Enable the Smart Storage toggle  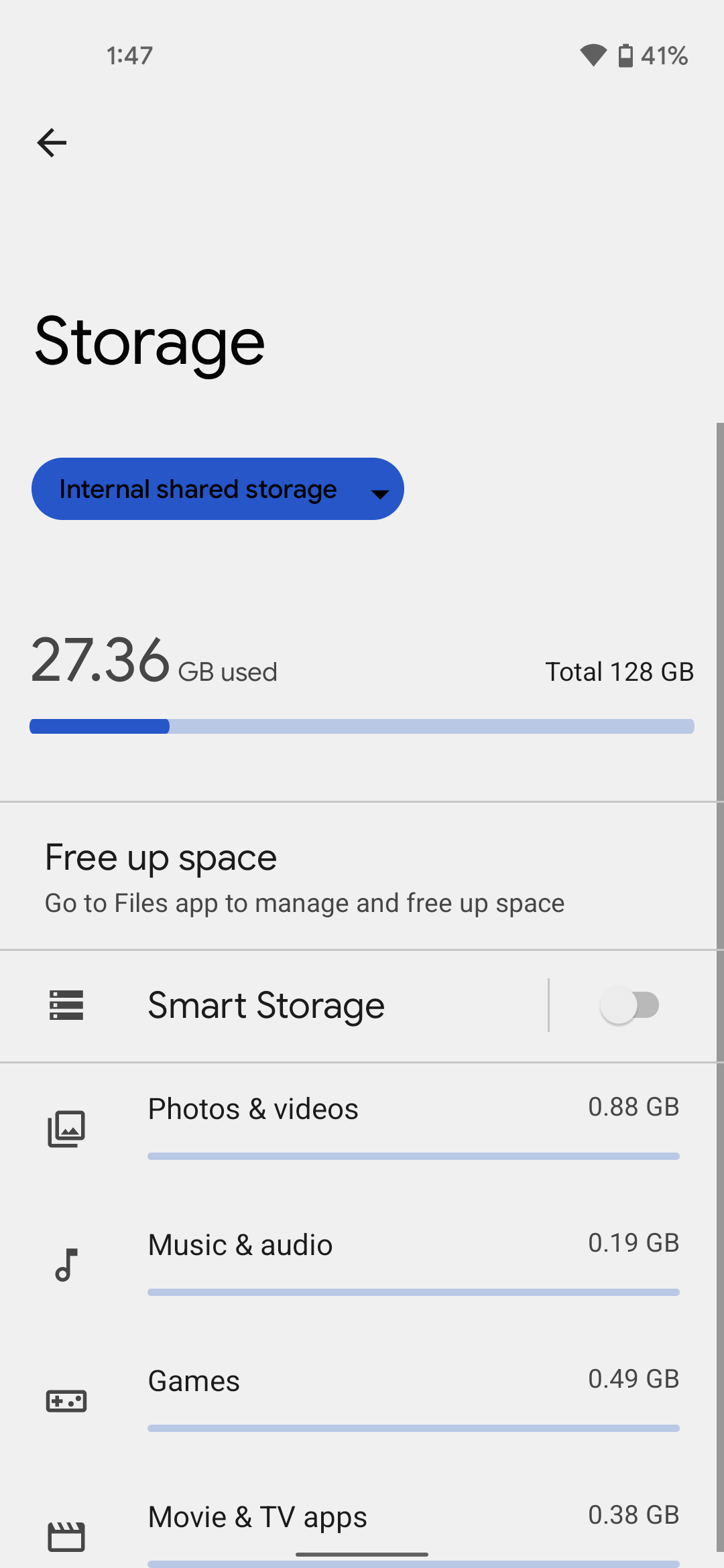click(x=631, y=1005)
